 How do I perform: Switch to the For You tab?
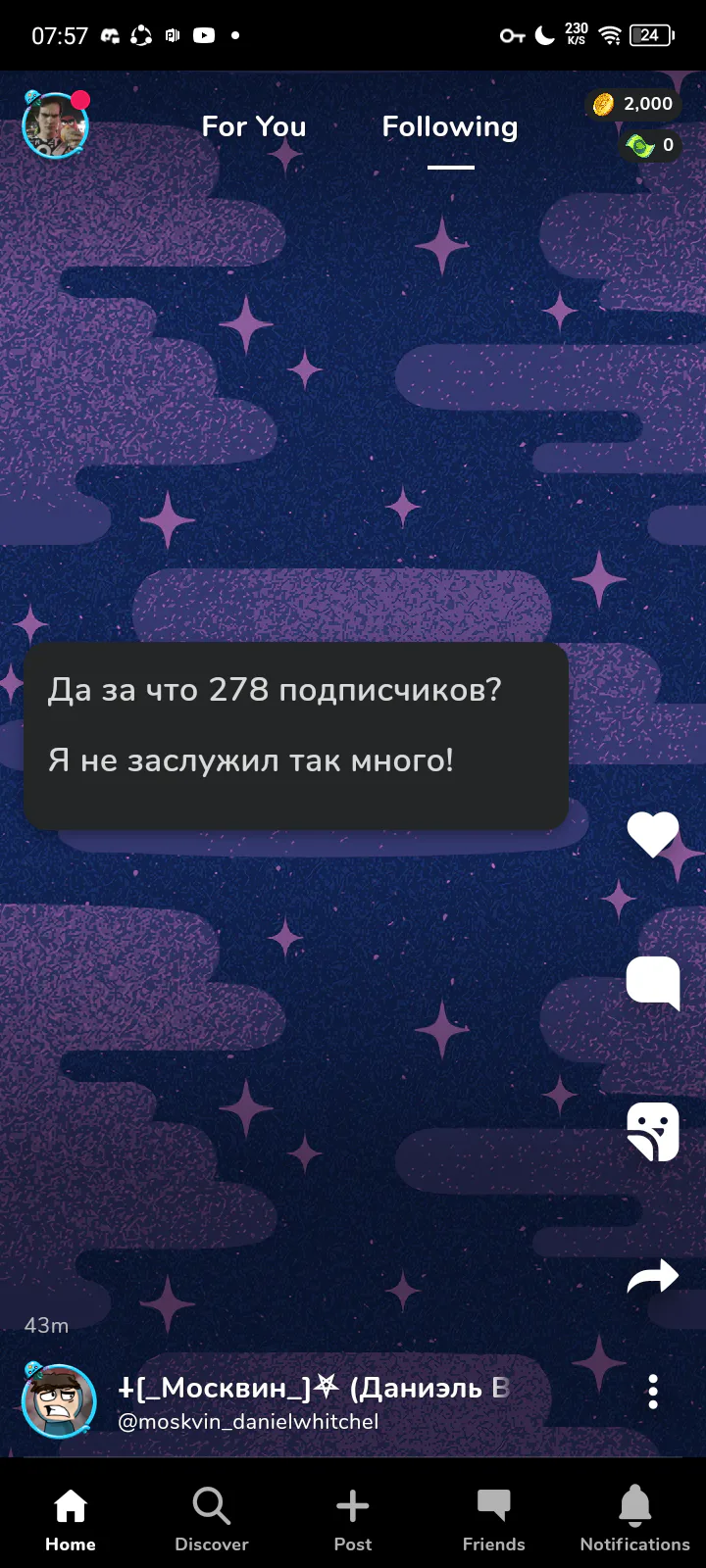pyautogui.click(x=254, y=126)
